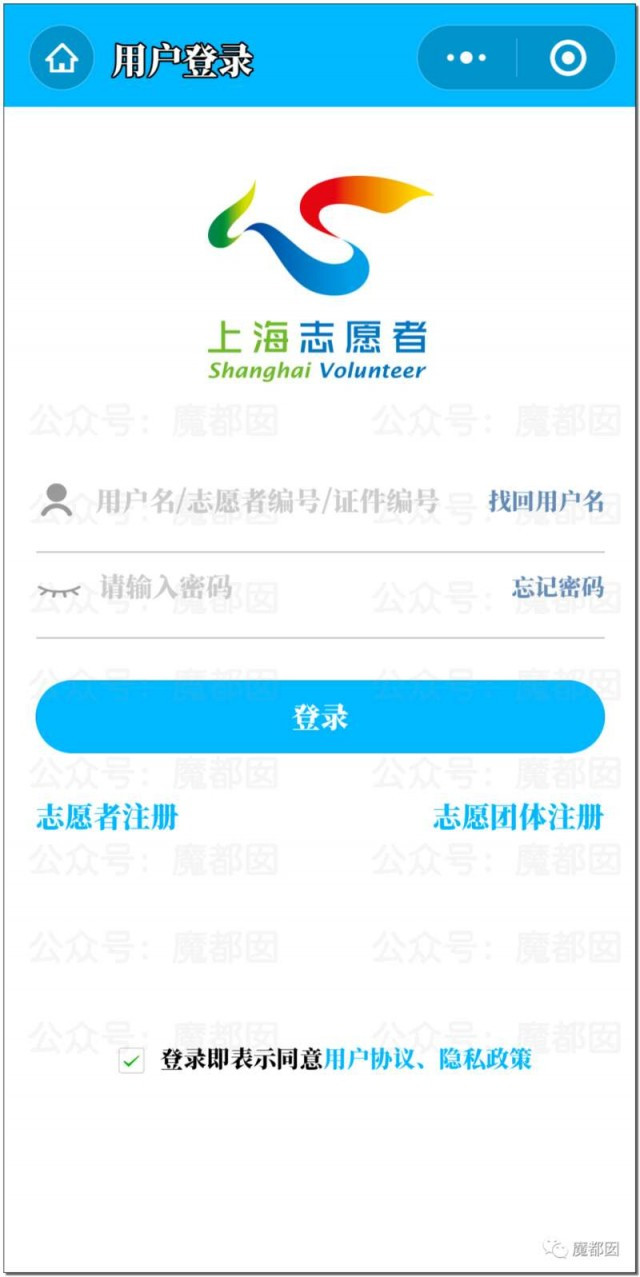Open the 忘记密码 forgot password link

[x=558, y=587]
